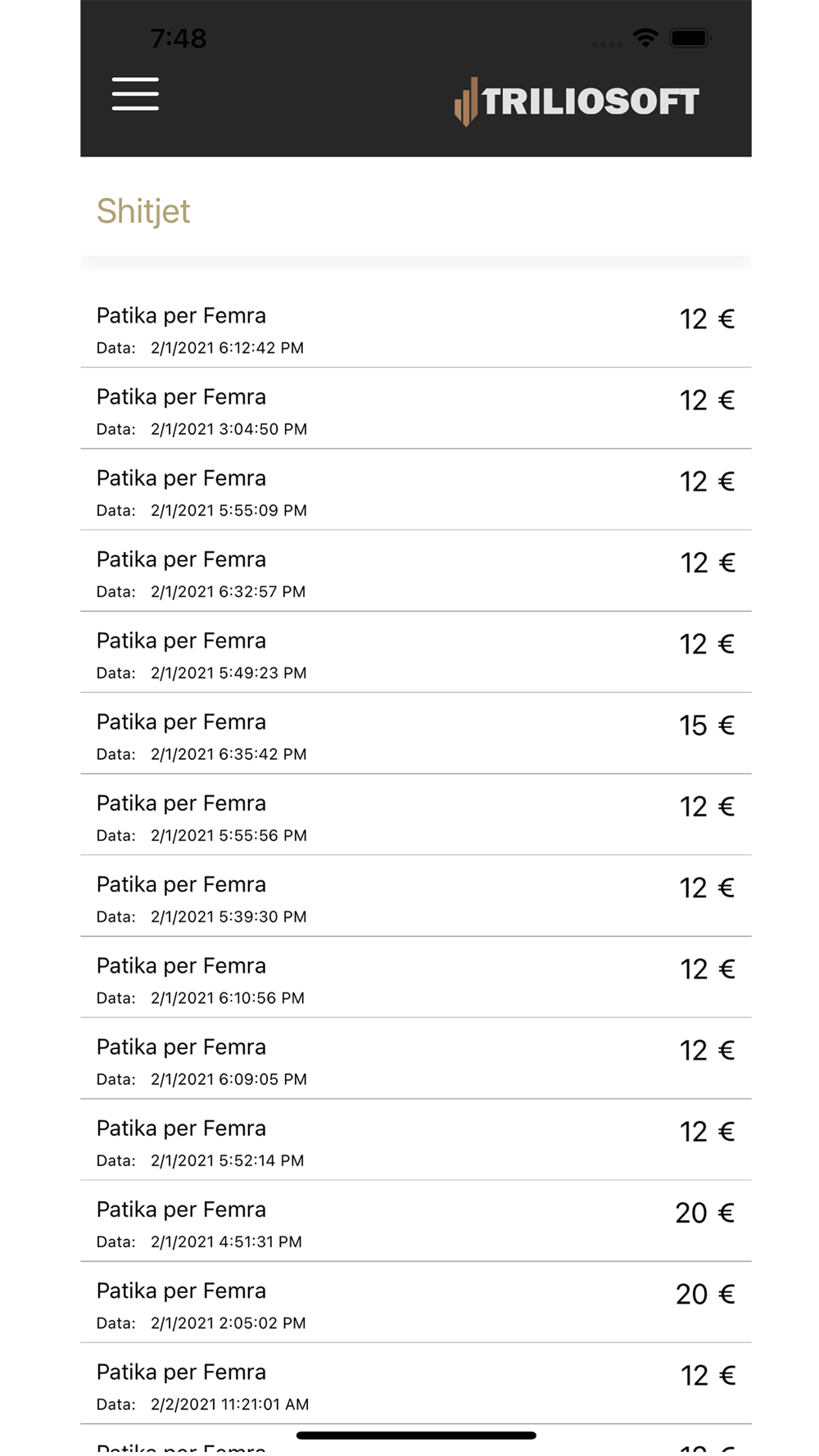View the 20 € sale from 2:05:02 PM

point(416,1301)
